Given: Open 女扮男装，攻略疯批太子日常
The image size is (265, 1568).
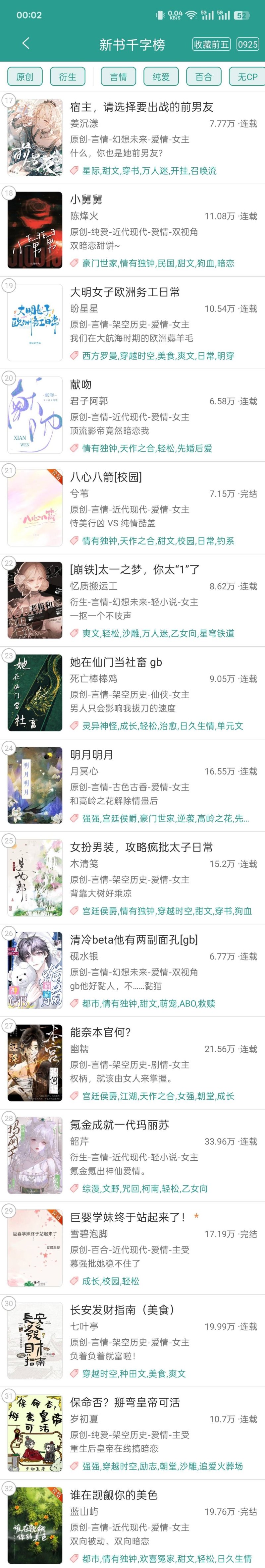Looking at the screenshot, I should [x=141, y=847].
